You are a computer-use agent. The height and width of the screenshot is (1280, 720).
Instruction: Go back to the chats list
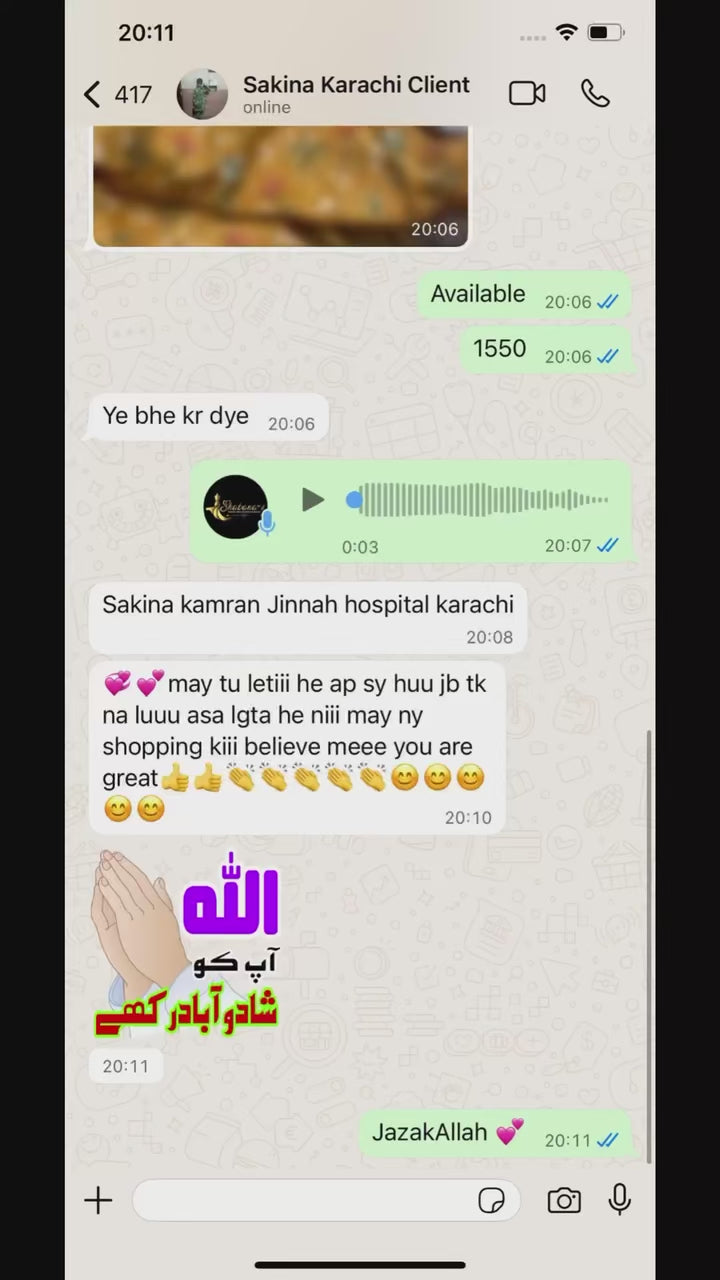(93, 95)
